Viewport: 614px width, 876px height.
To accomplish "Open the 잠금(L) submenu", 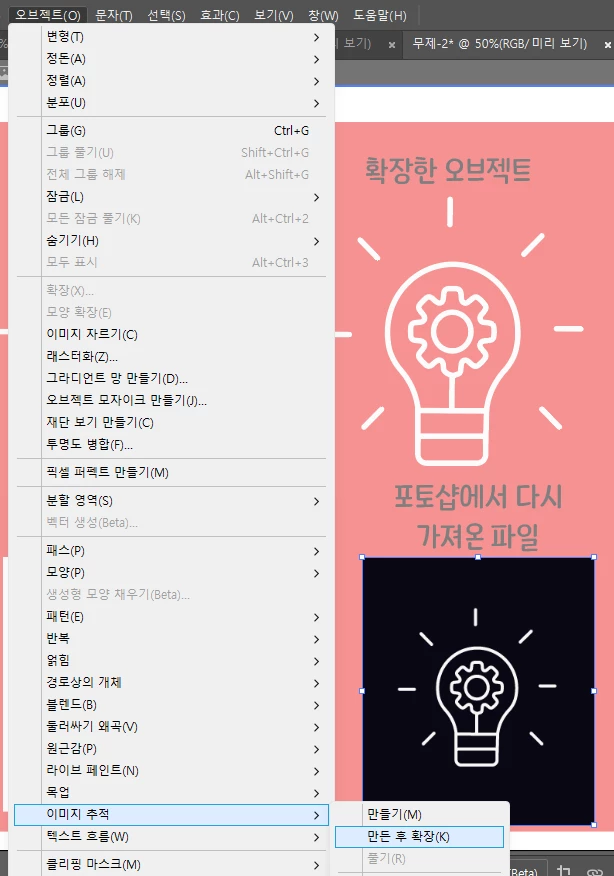I will (66, 197).
